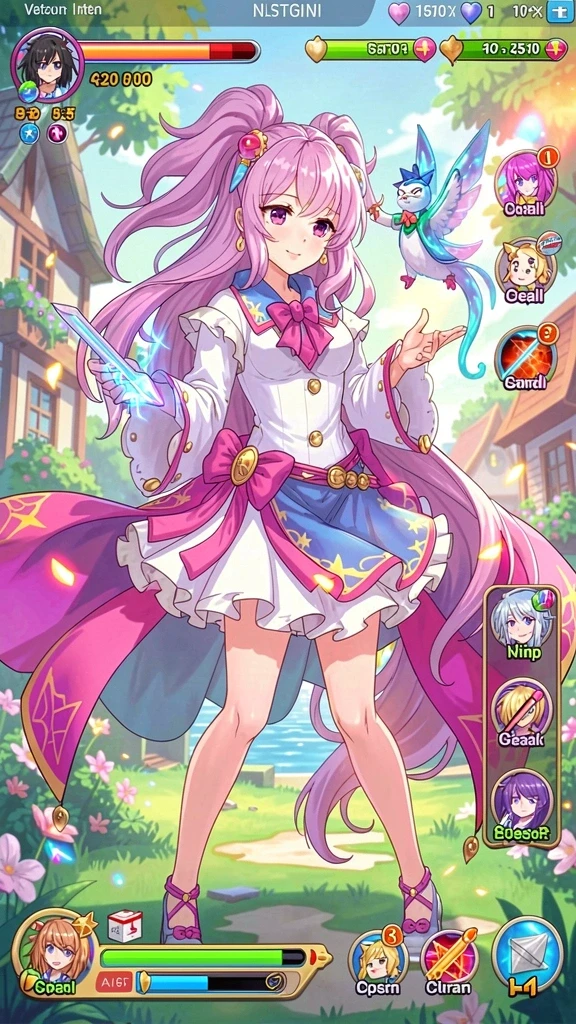Tap the blue crystal button at bottom right
The width and height of the screenshot is (576, 1024).
pos(527,953)
